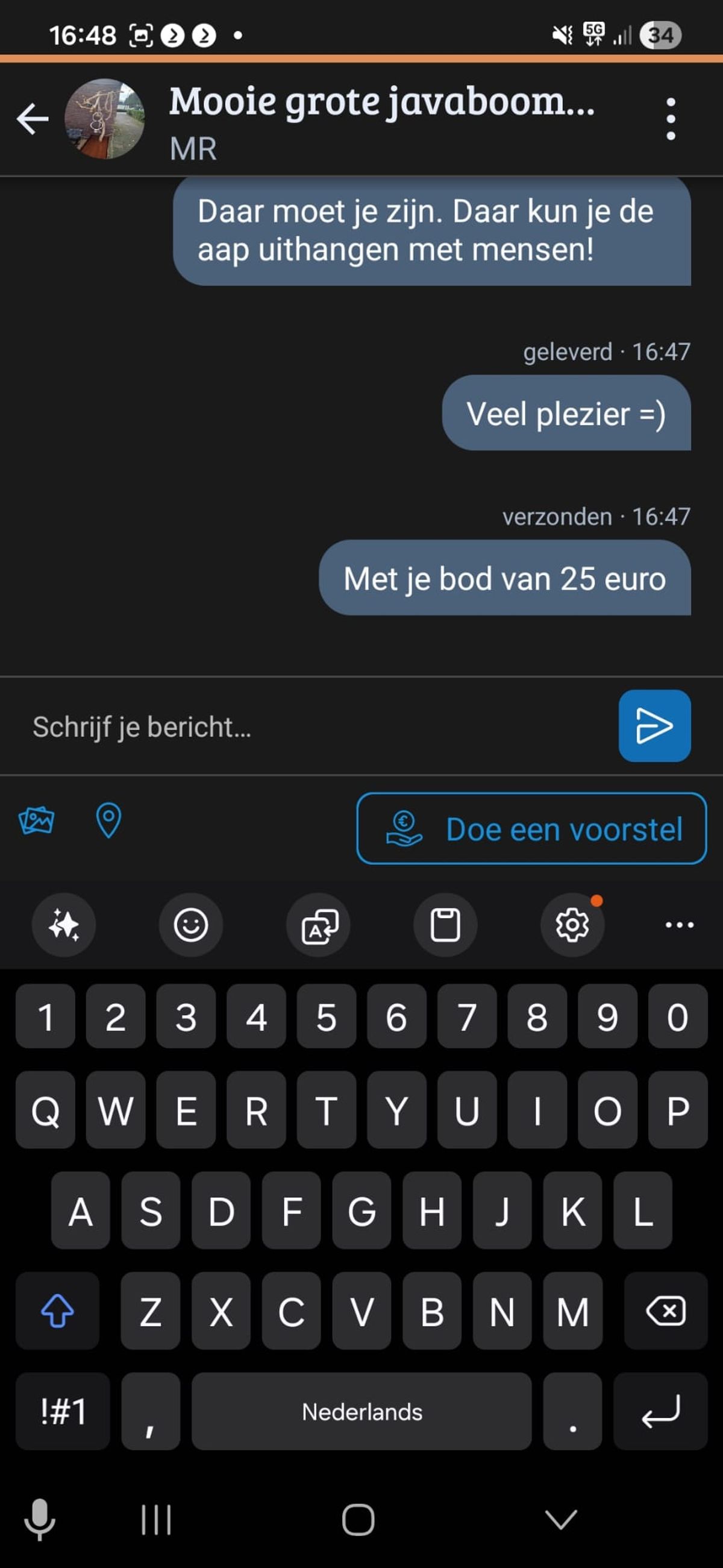Open the three-dot overflow menu
Screen dimensions: 723x1568
(670, 119)
